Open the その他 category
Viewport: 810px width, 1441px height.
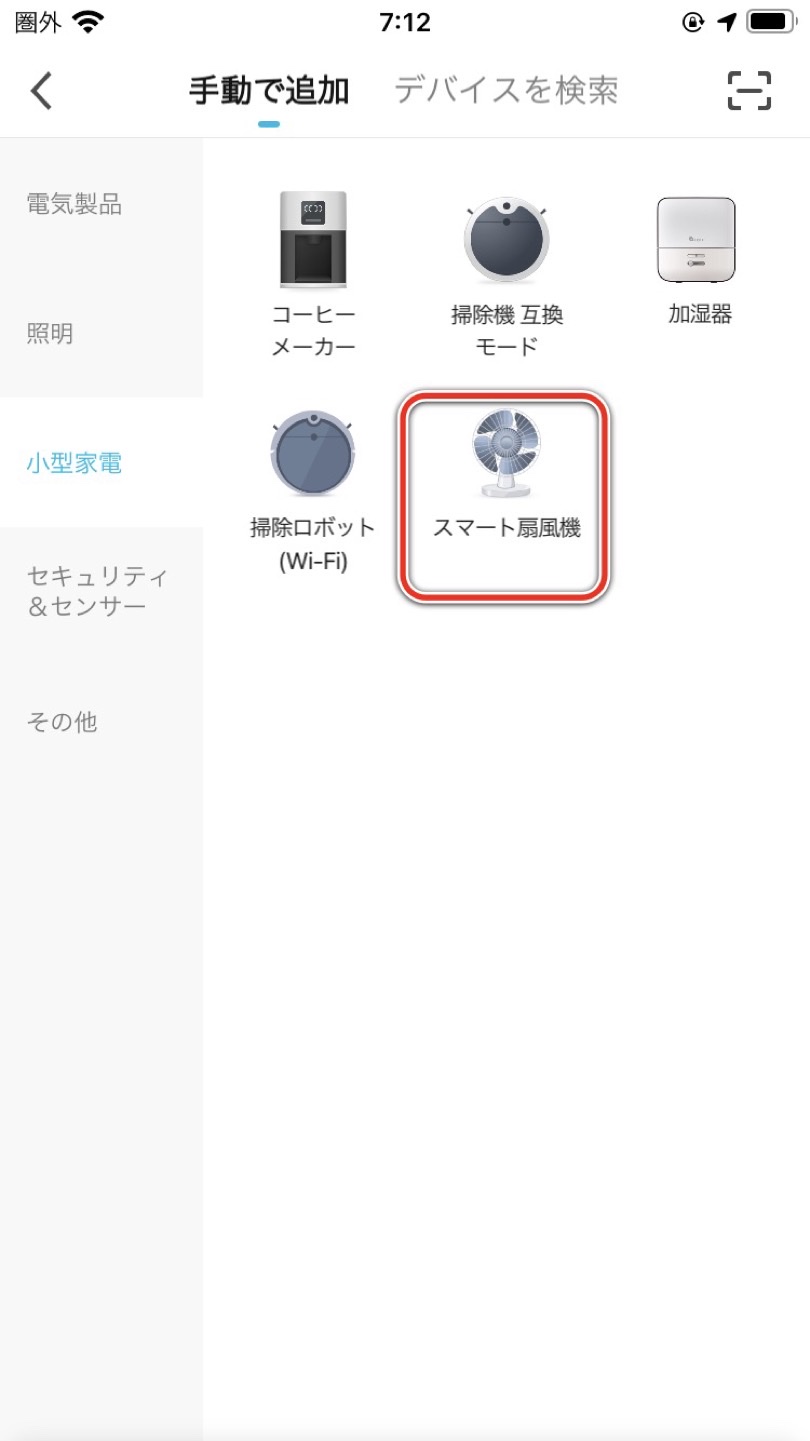(62, 721)
